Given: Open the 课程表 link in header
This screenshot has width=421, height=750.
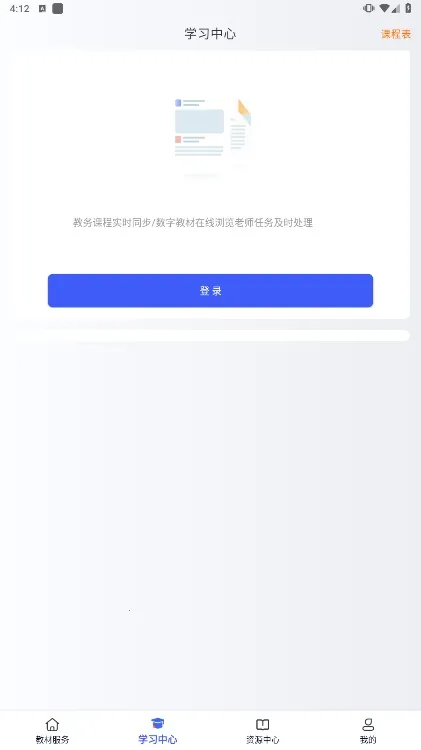Looking at the screenshot, I should click(x=396, y=34).
